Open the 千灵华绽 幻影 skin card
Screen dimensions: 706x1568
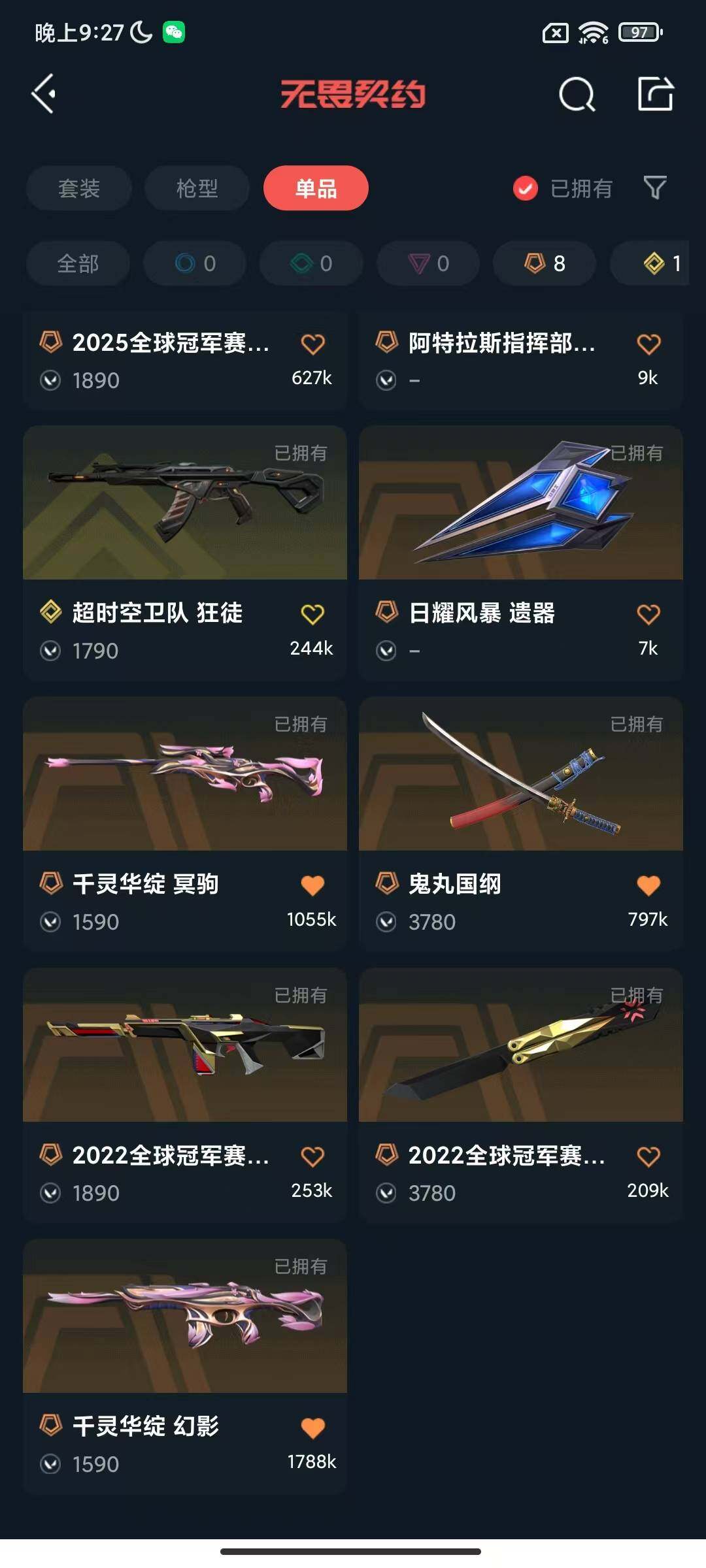click(x=185, y=1316)
